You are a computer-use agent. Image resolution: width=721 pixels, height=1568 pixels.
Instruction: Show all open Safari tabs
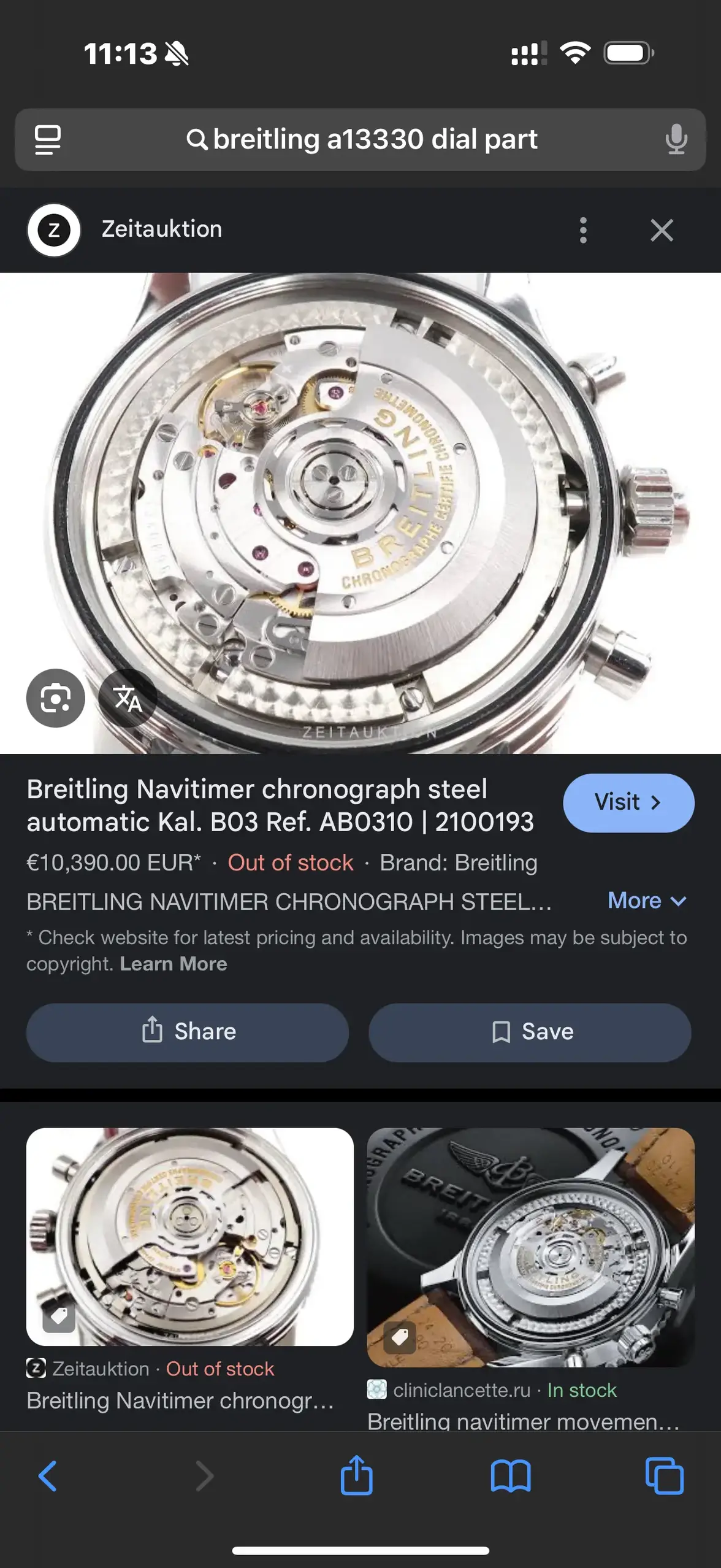pos(664,1476)
